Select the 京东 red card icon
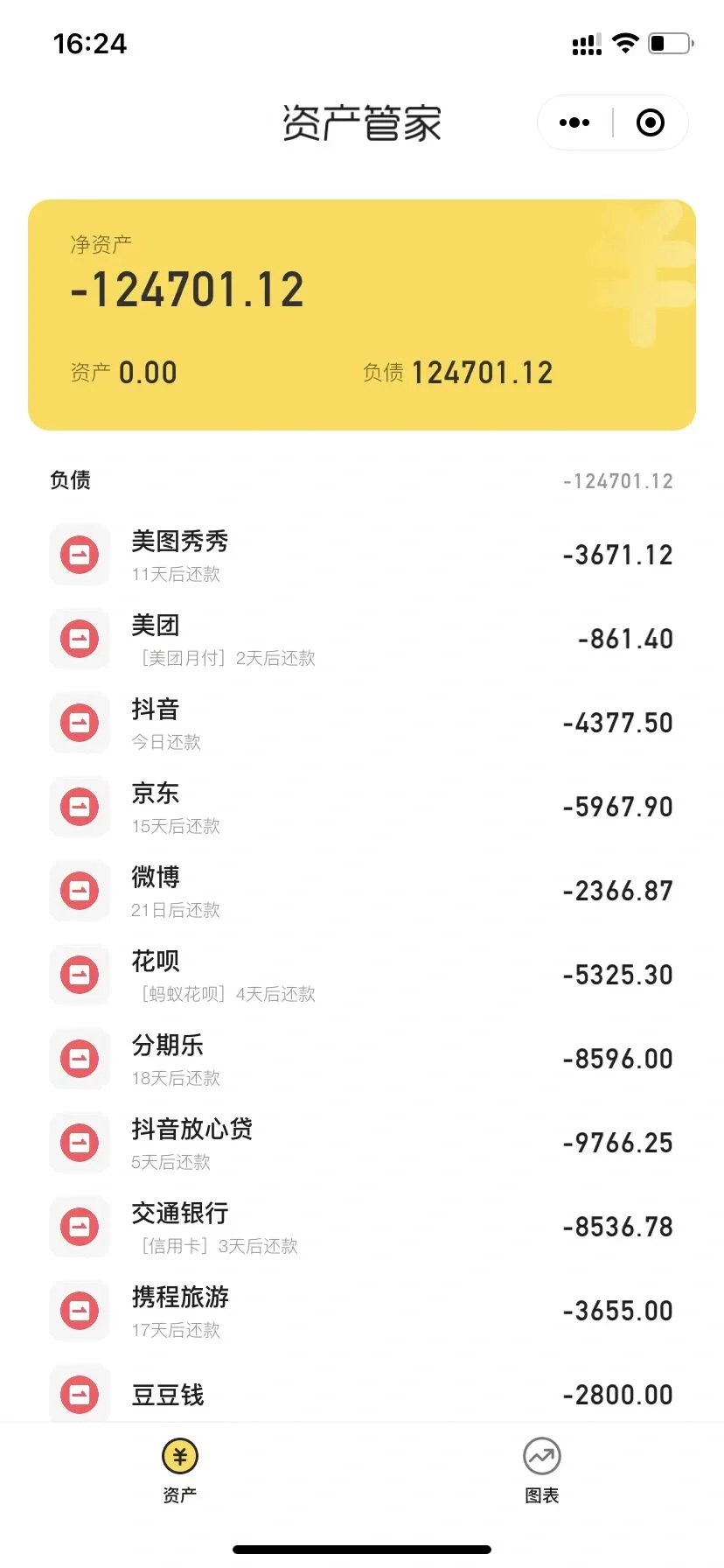Screen dimensions: 724x1568 [x=80, y=807]
